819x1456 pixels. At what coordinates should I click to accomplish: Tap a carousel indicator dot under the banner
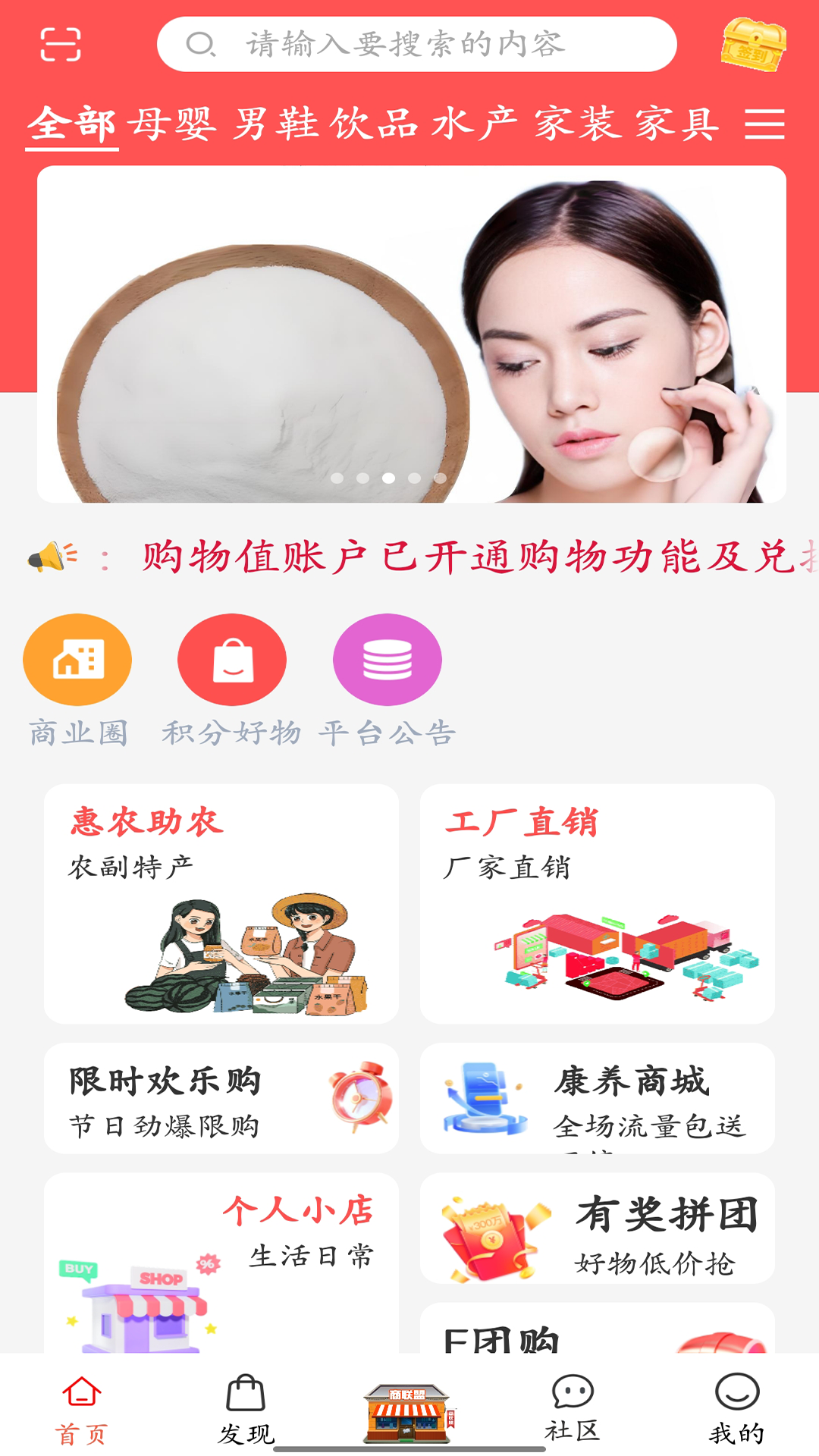(x=388, y=478)
